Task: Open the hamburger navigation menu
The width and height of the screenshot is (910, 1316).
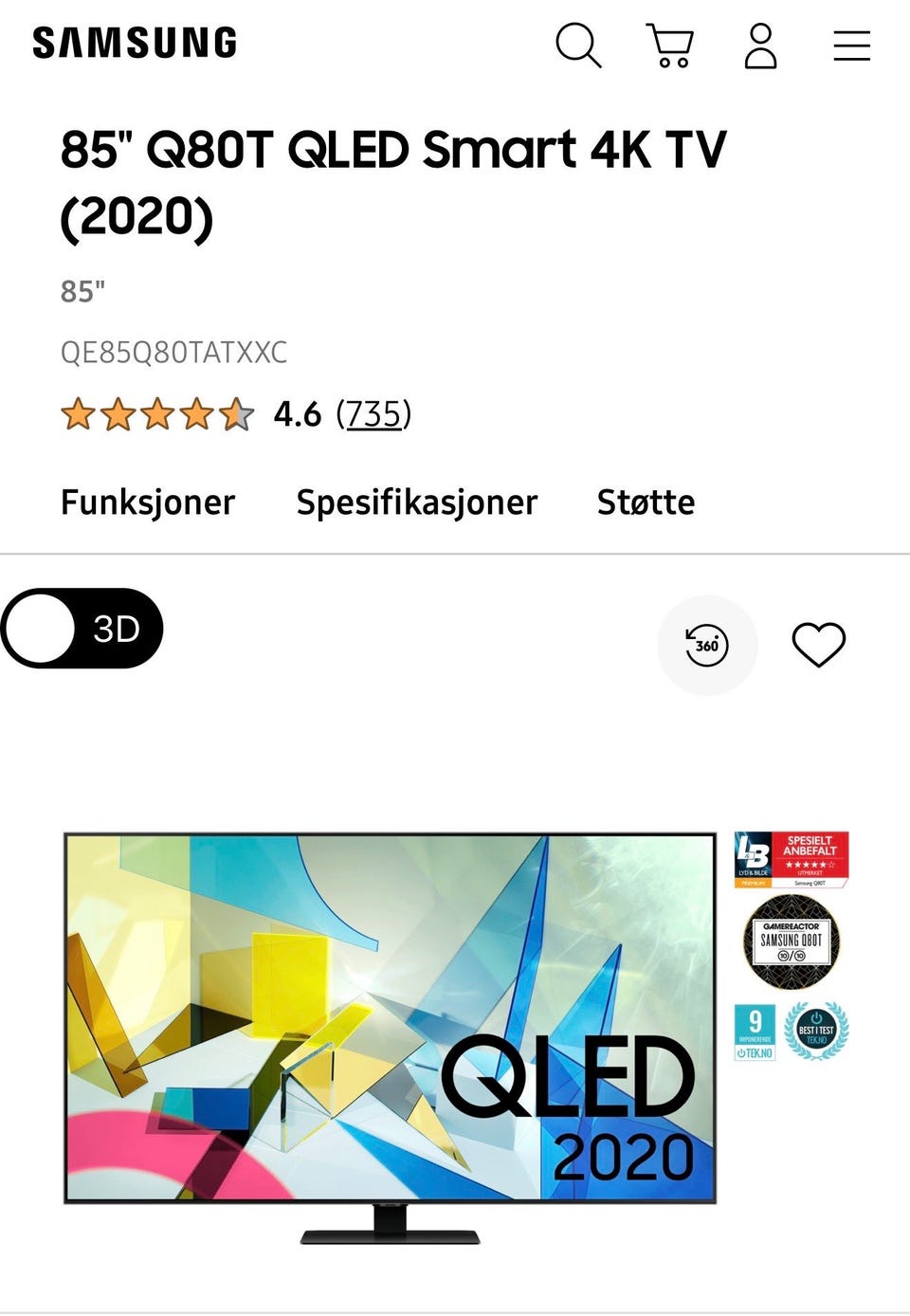Action: 850,44
